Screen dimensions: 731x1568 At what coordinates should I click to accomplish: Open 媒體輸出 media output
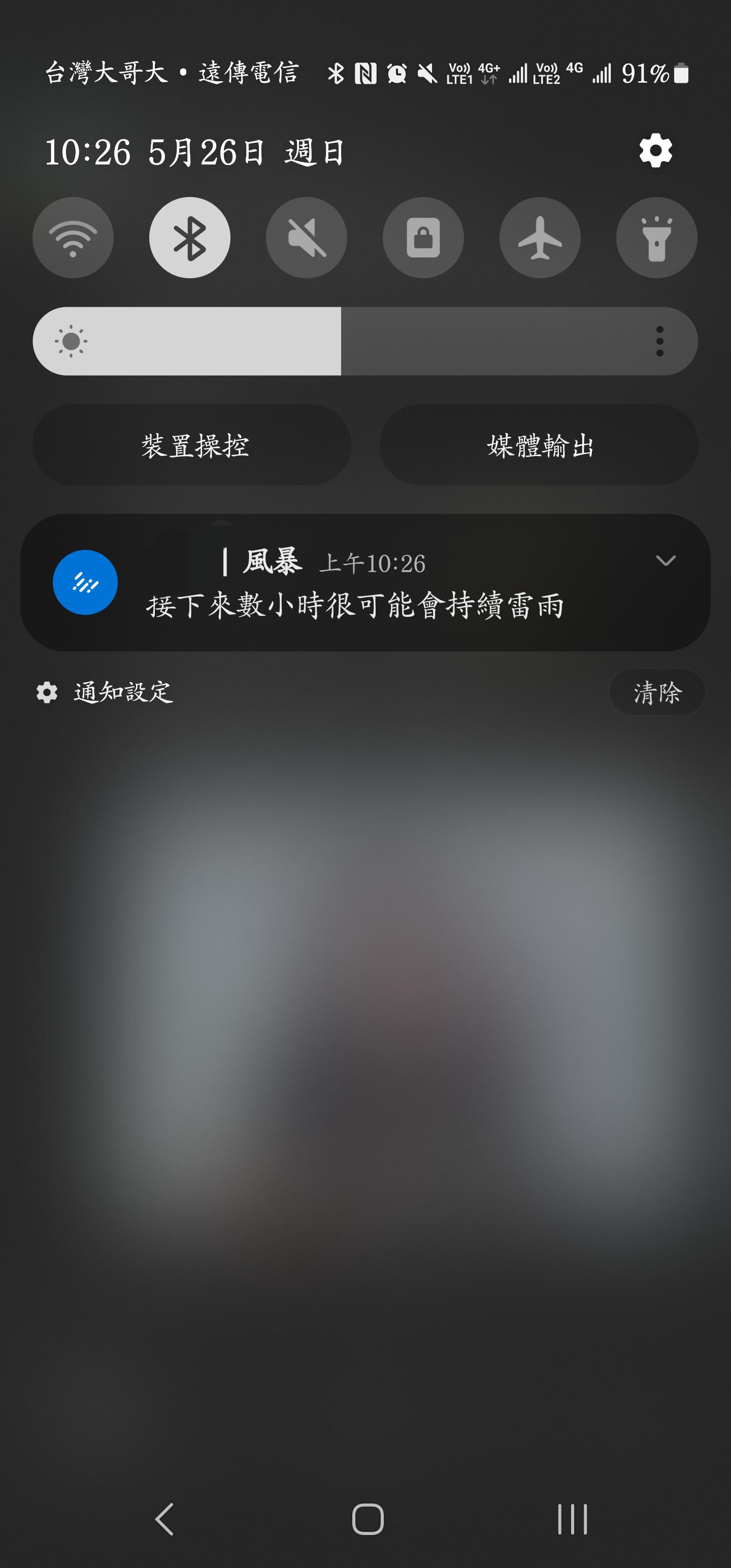(x=539, y=445)
